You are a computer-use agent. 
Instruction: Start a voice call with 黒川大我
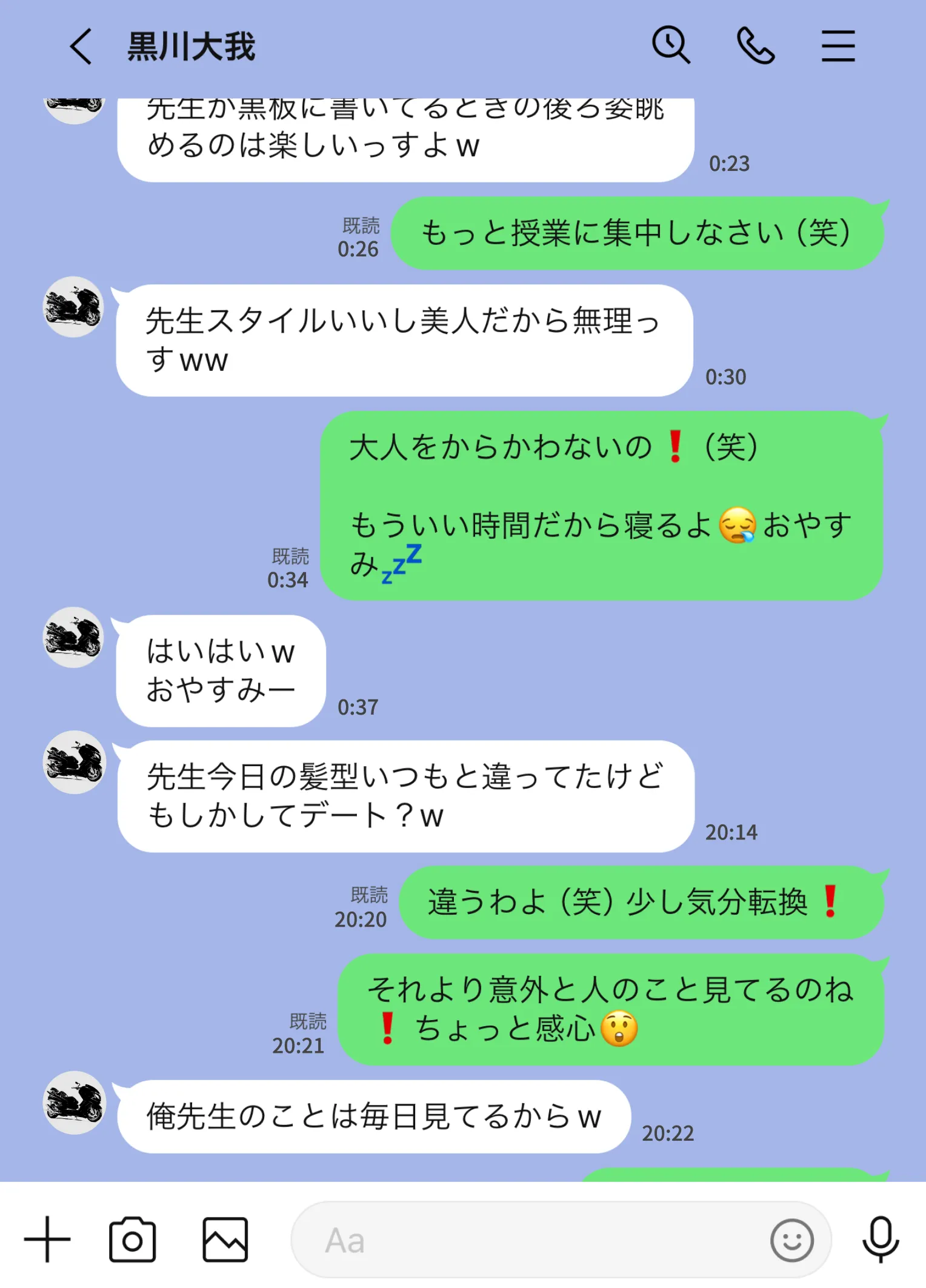pos(755,46)
